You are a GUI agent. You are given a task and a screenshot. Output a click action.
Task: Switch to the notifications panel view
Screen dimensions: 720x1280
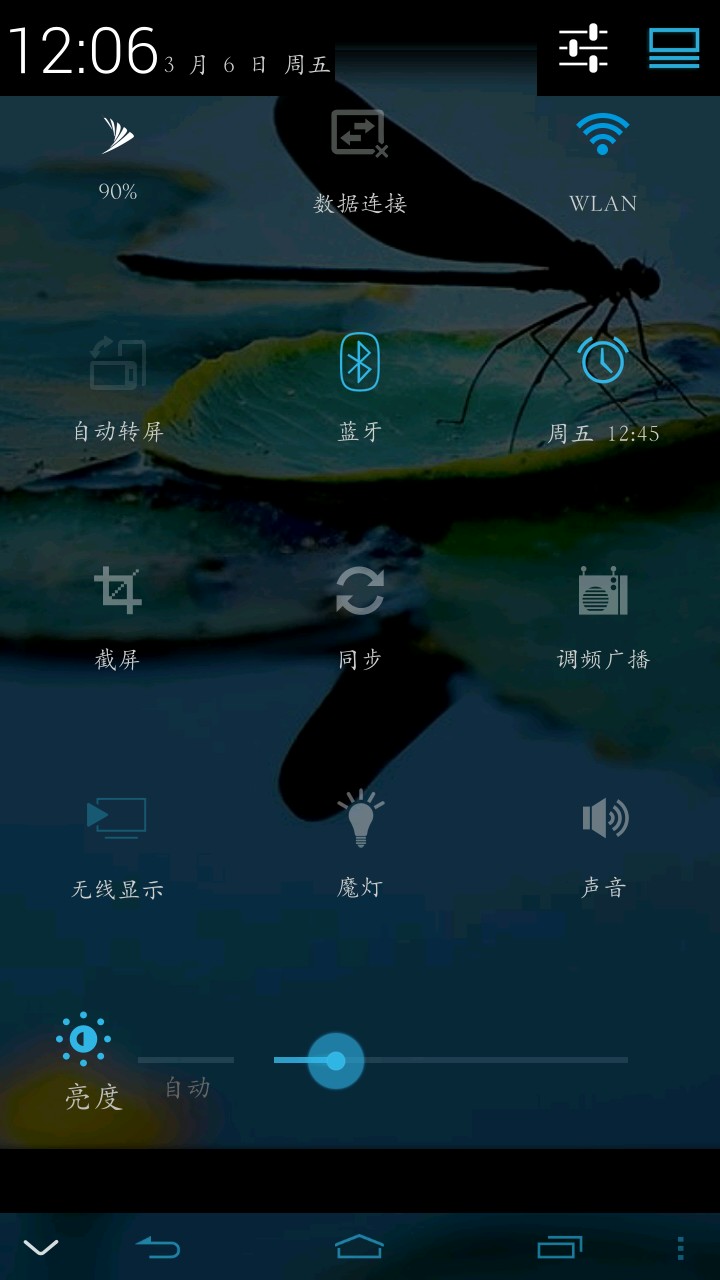(x=673, y=48)
